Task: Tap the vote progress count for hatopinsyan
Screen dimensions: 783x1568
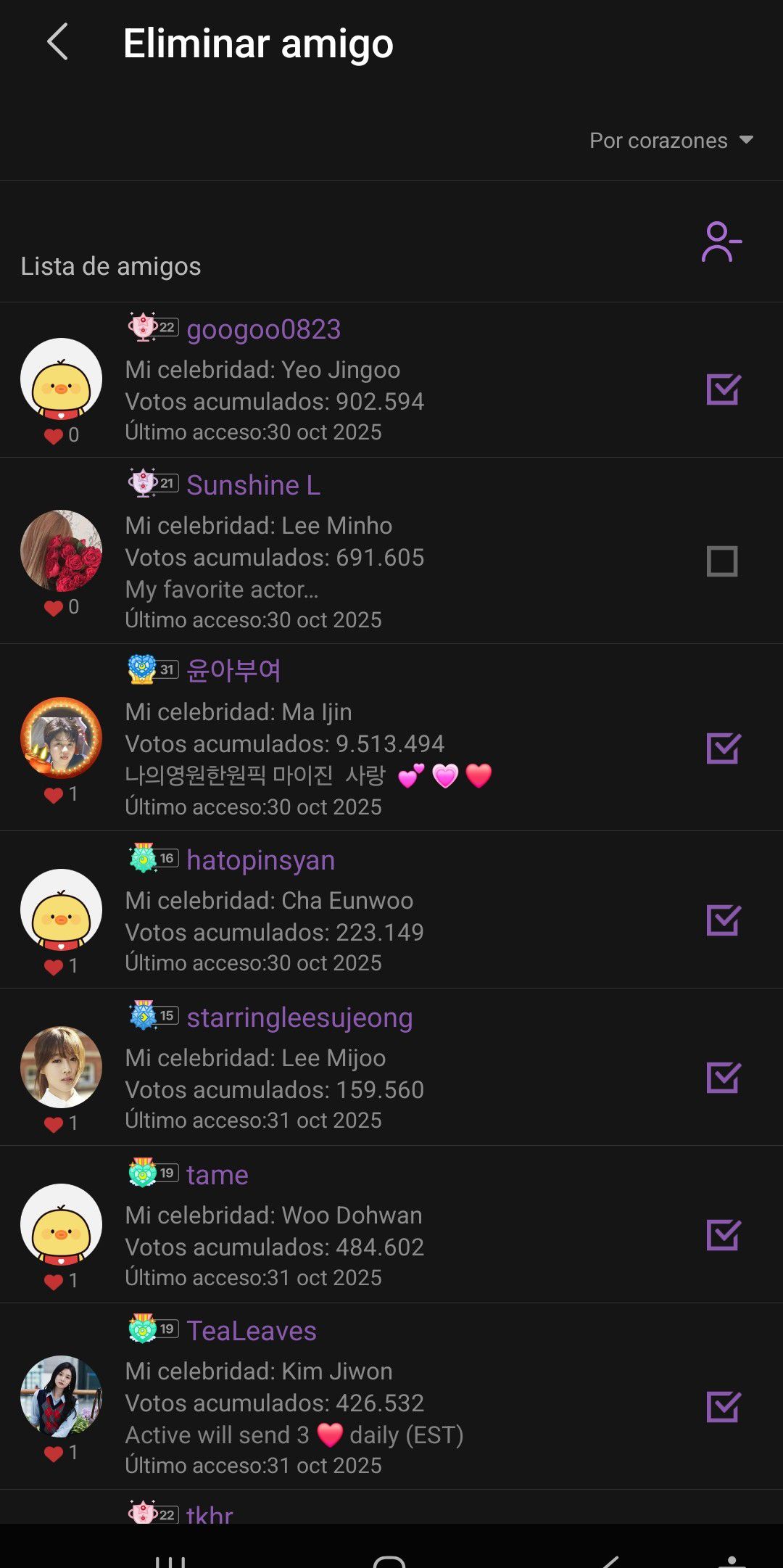Action: click(x=274, y=932)
